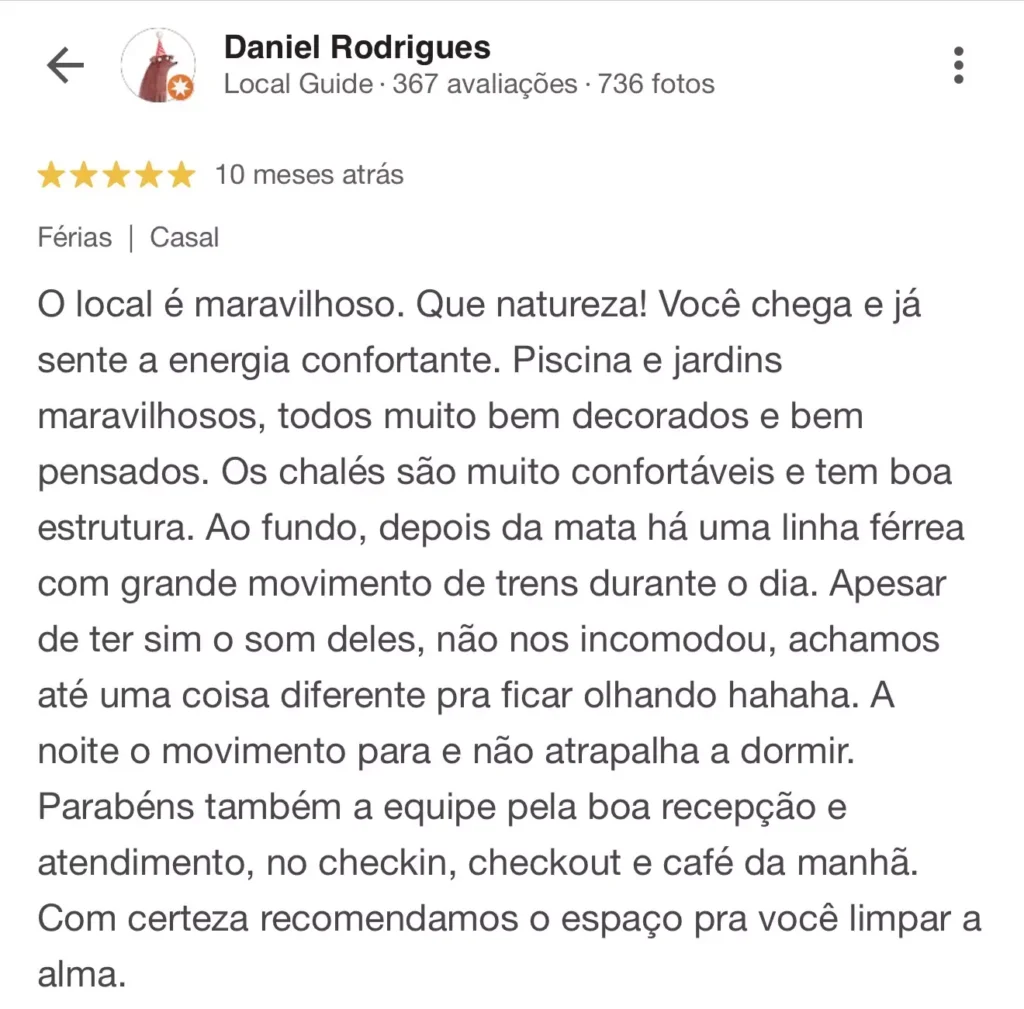This screenshot has height=1009, width=1024.
Task: Open the three-dot overflow menu
Action: [958, 66]
